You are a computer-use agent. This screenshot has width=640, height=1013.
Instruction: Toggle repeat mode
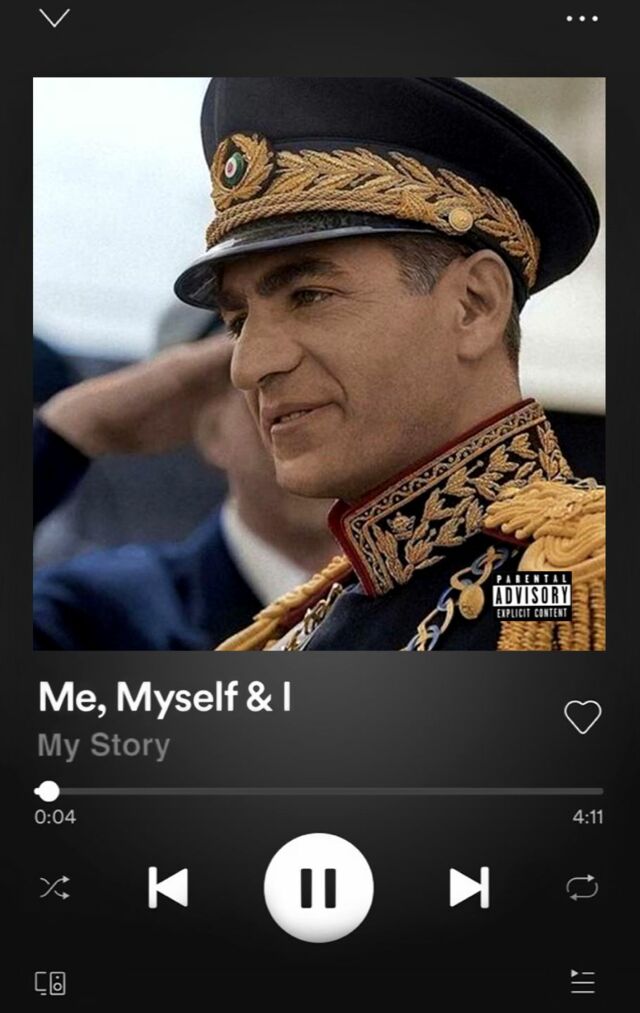tap(582, 887)
